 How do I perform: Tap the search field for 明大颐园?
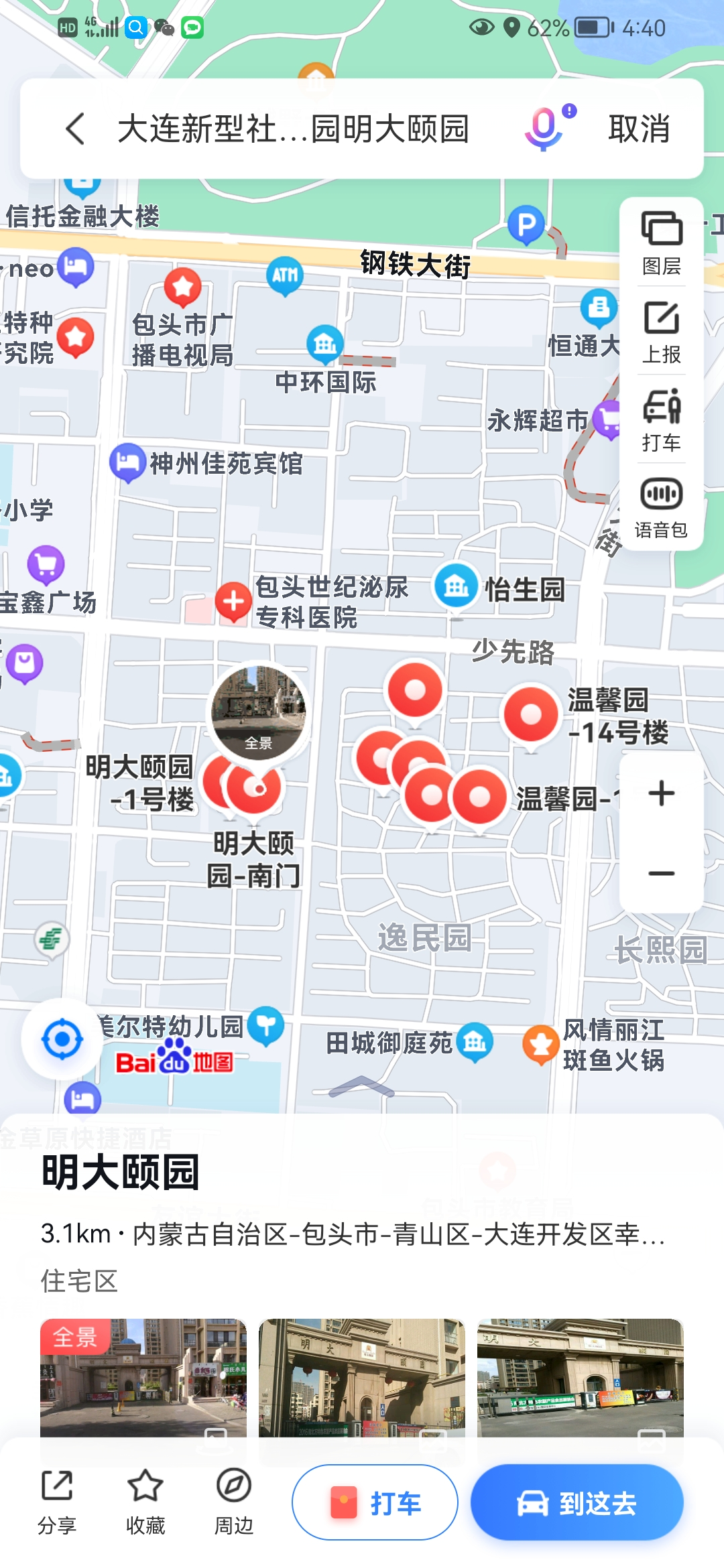[293, 129]
